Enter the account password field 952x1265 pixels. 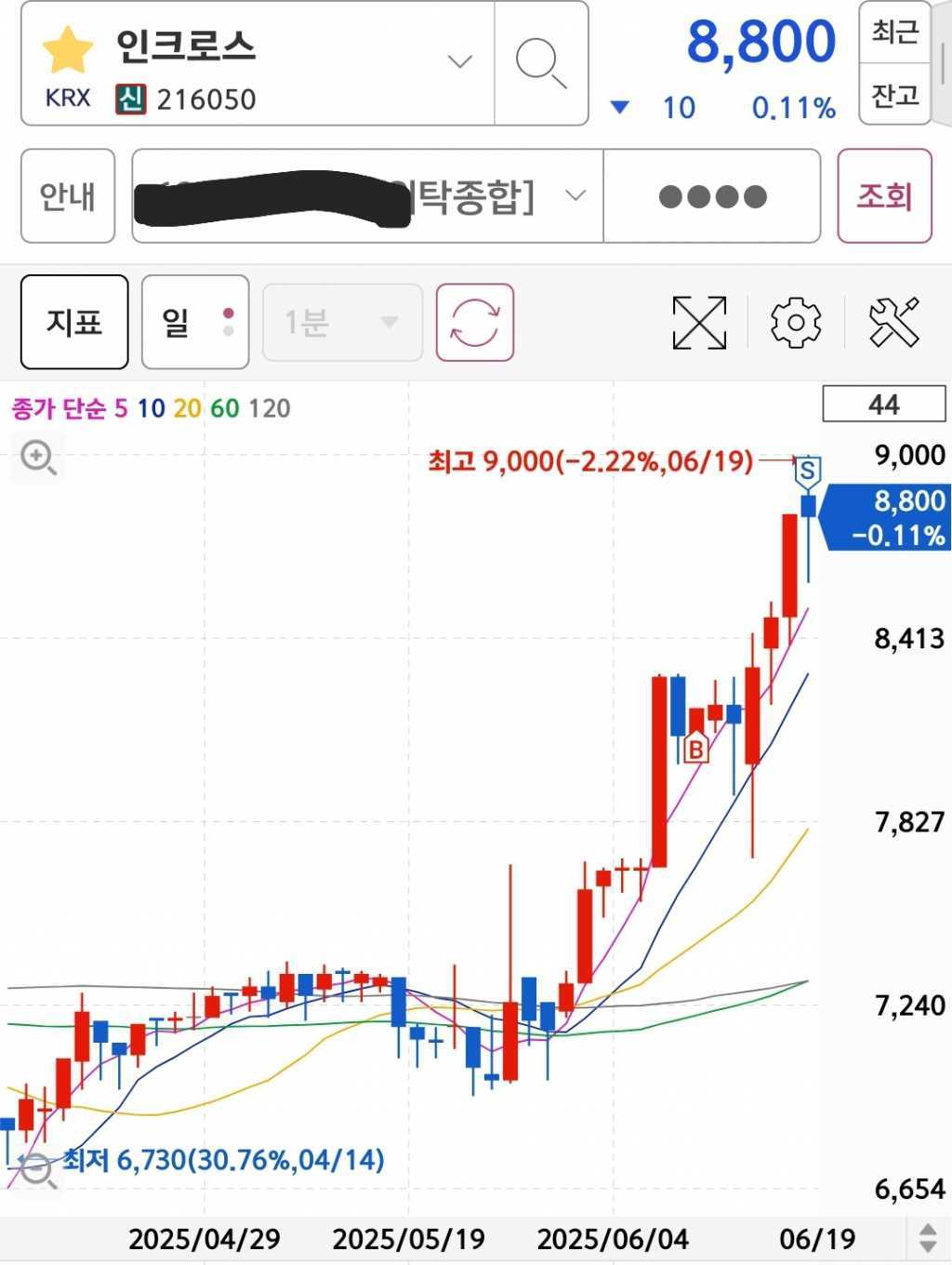[x=712, y=196]
